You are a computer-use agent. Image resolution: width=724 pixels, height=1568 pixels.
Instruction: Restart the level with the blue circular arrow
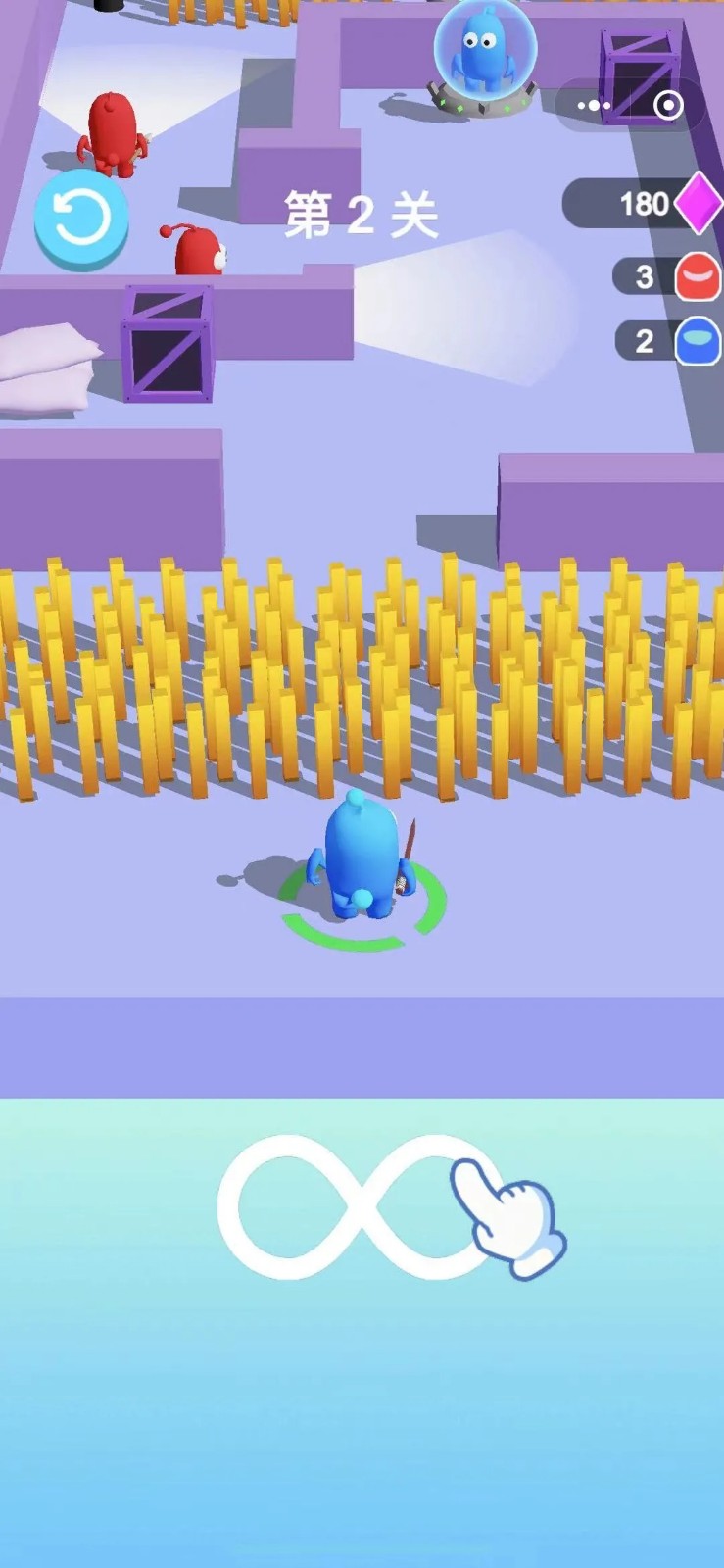[81, 220]
